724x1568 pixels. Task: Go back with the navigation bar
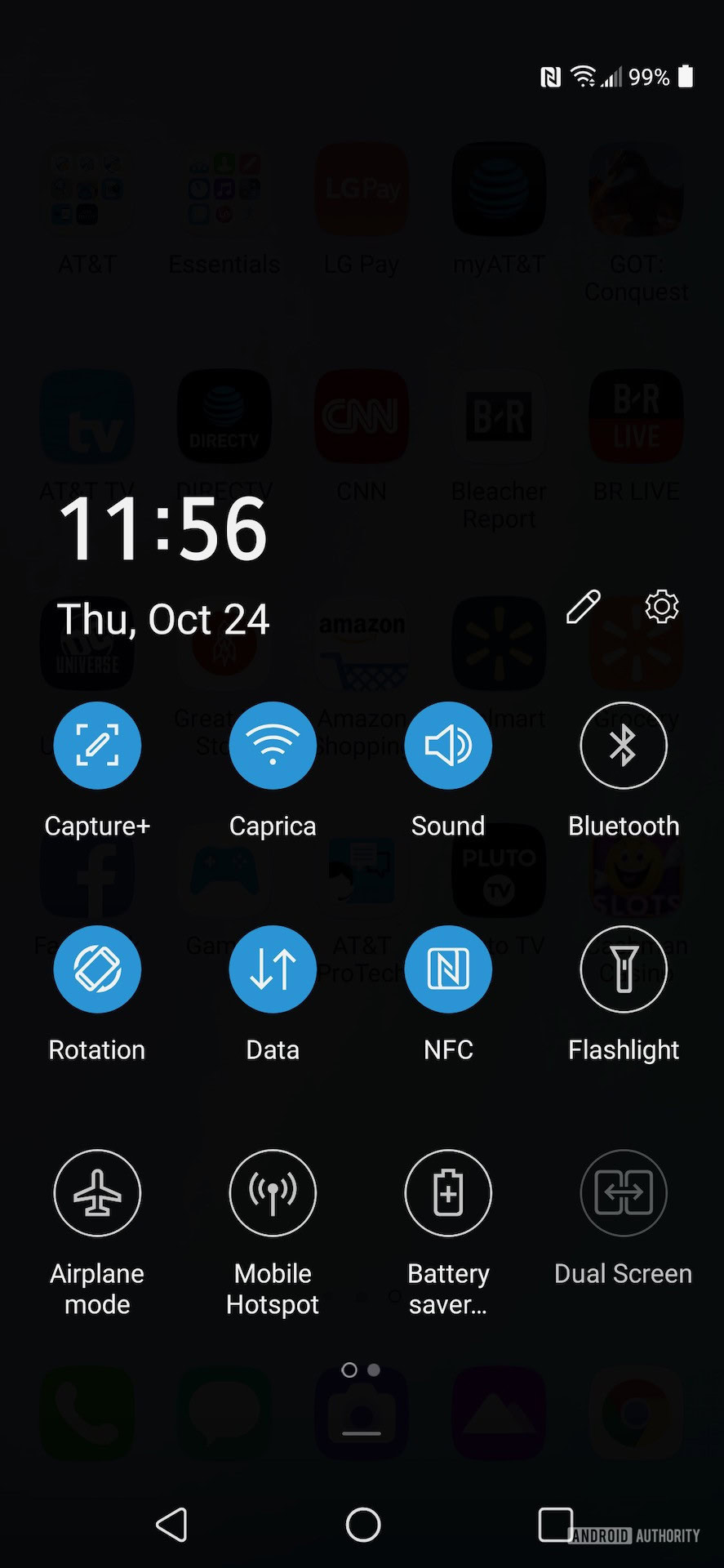coord(172,1524)
